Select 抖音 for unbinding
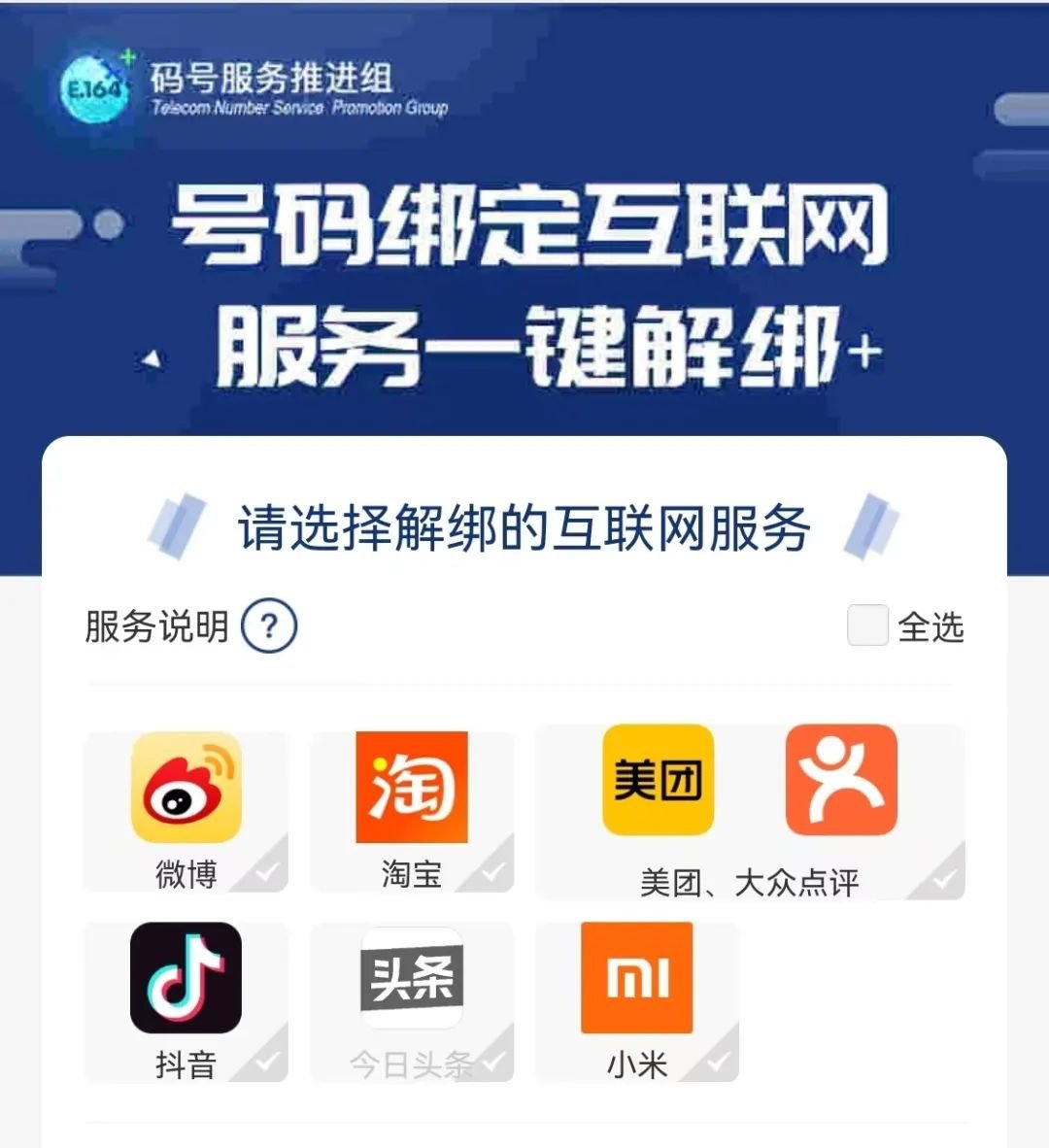The height and width of the screenshot is (1148, 1049). click(186, 1001)
